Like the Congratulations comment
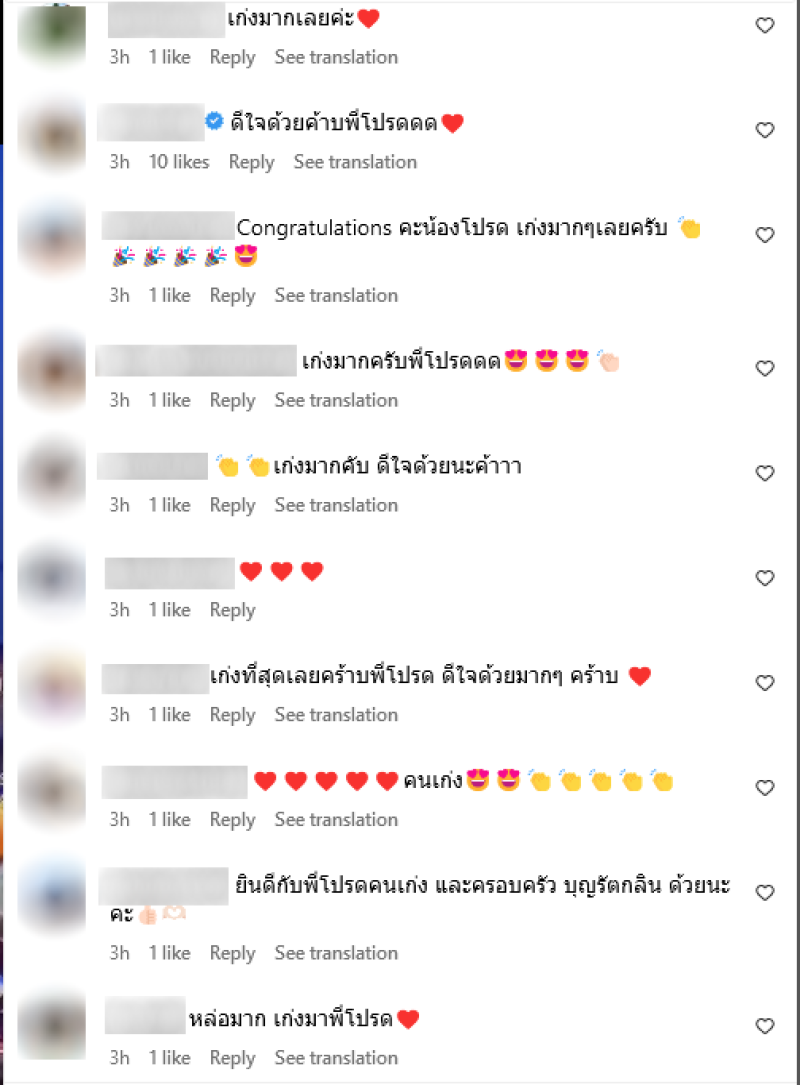The height and width of the screenshot is (1085, 800). [x=764, y=235]
